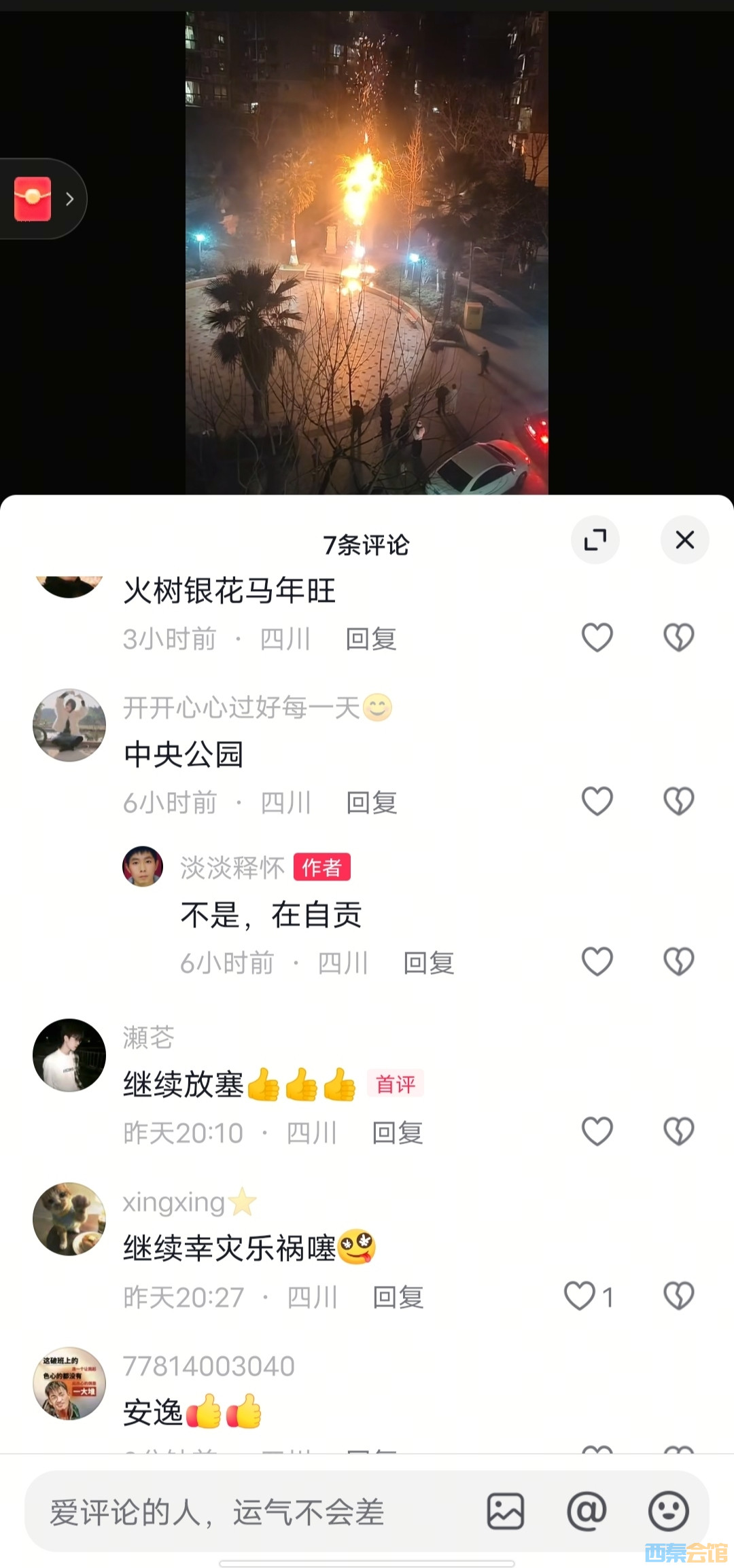Like 濑苍's comment 继续放塞
Viewport: 734px width, 1568px height.
(597, 1132)
